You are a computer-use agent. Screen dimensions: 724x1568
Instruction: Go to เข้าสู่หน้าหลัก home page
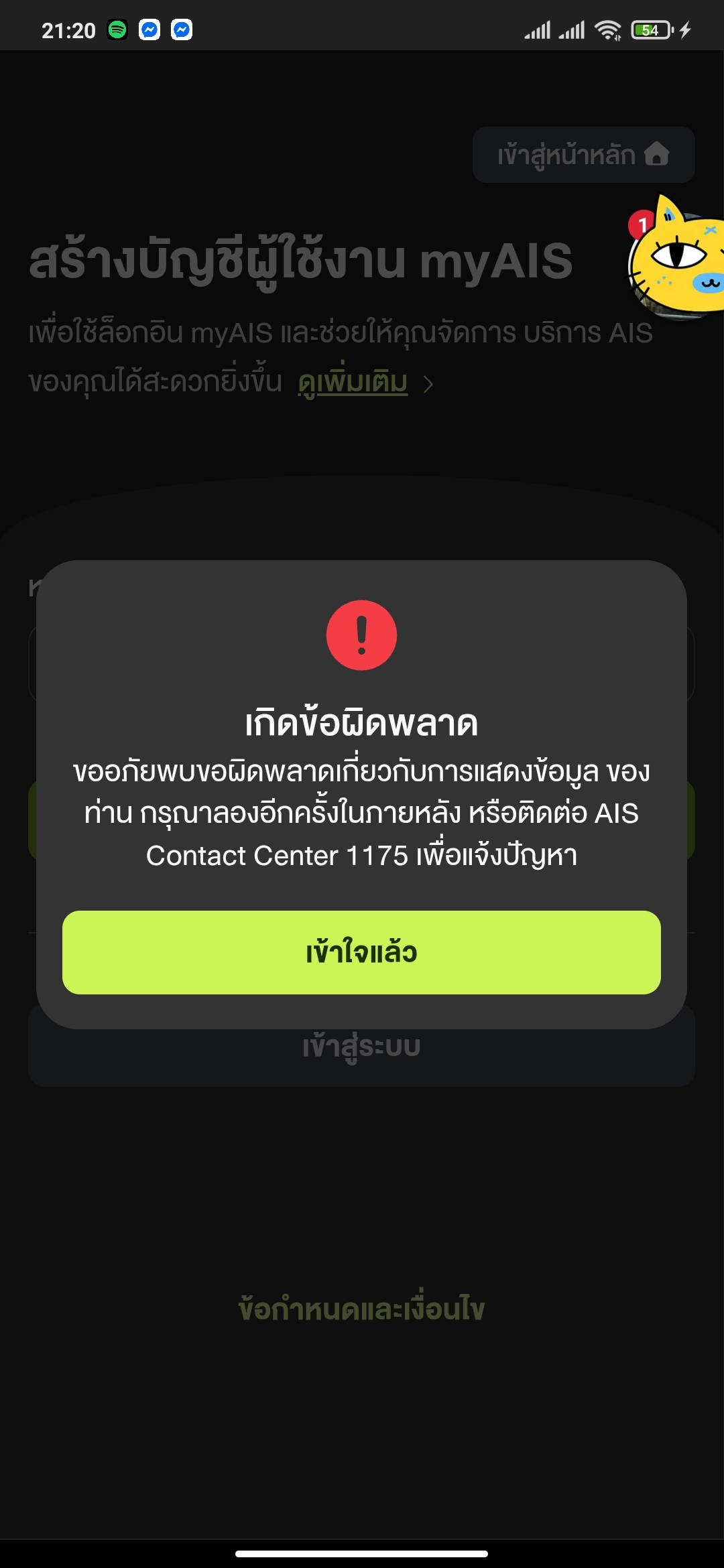coord(583,155)
